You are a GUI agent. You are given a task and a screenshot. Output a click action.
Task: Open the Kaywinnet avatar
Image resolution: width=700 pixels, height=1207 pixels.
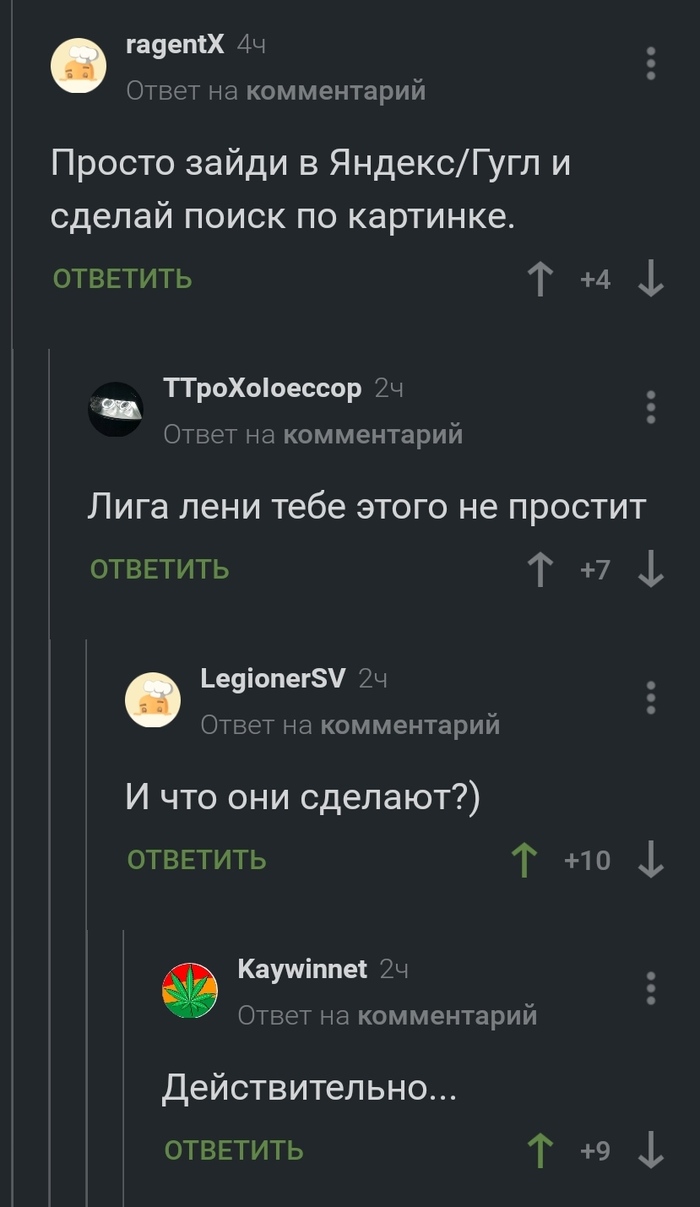[x=189, y=990]
